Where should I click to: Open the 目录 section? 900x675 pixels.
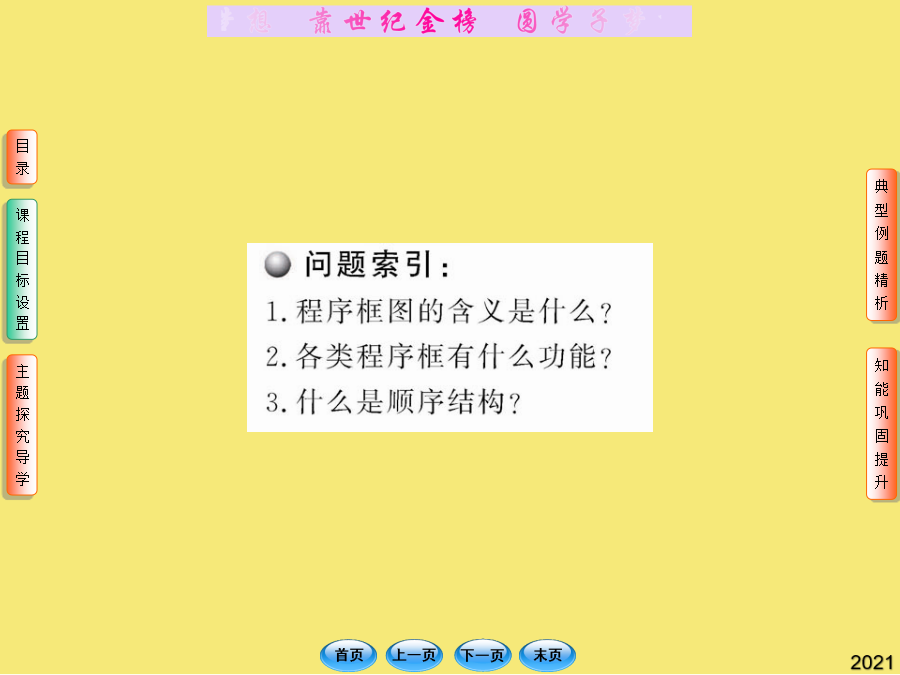pyautogui.click(x=22, y=157)
